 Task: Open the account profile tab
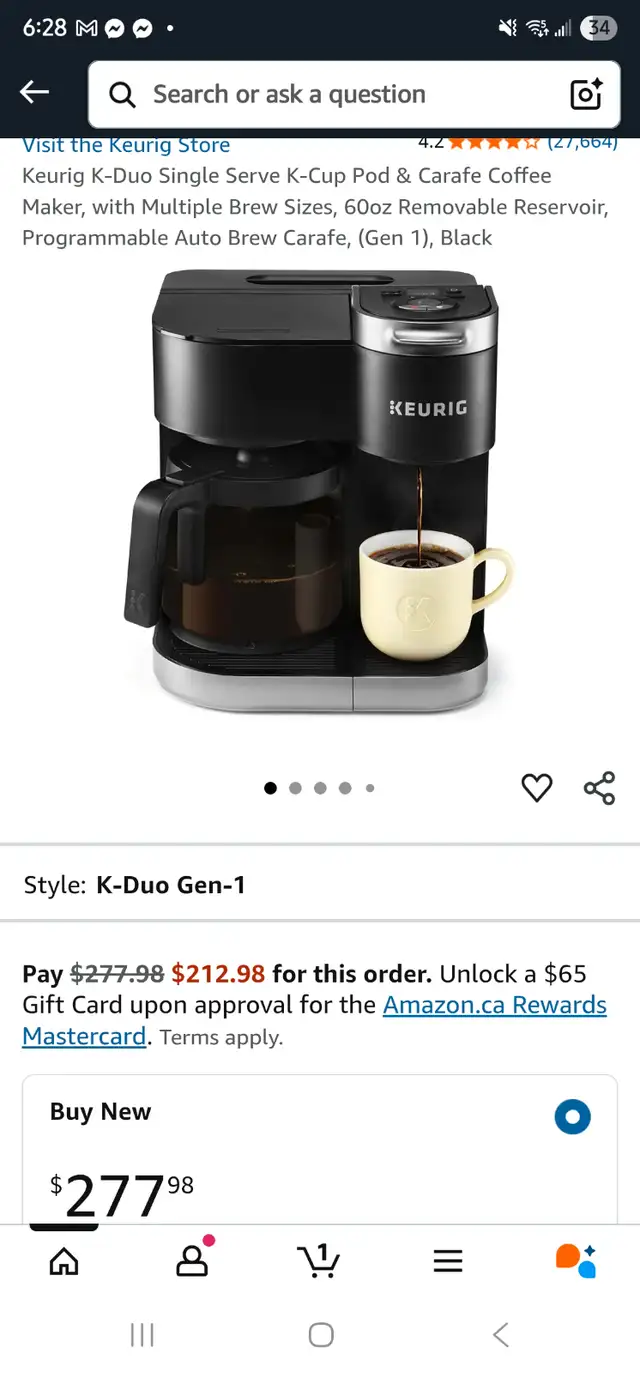(192, 1260)
